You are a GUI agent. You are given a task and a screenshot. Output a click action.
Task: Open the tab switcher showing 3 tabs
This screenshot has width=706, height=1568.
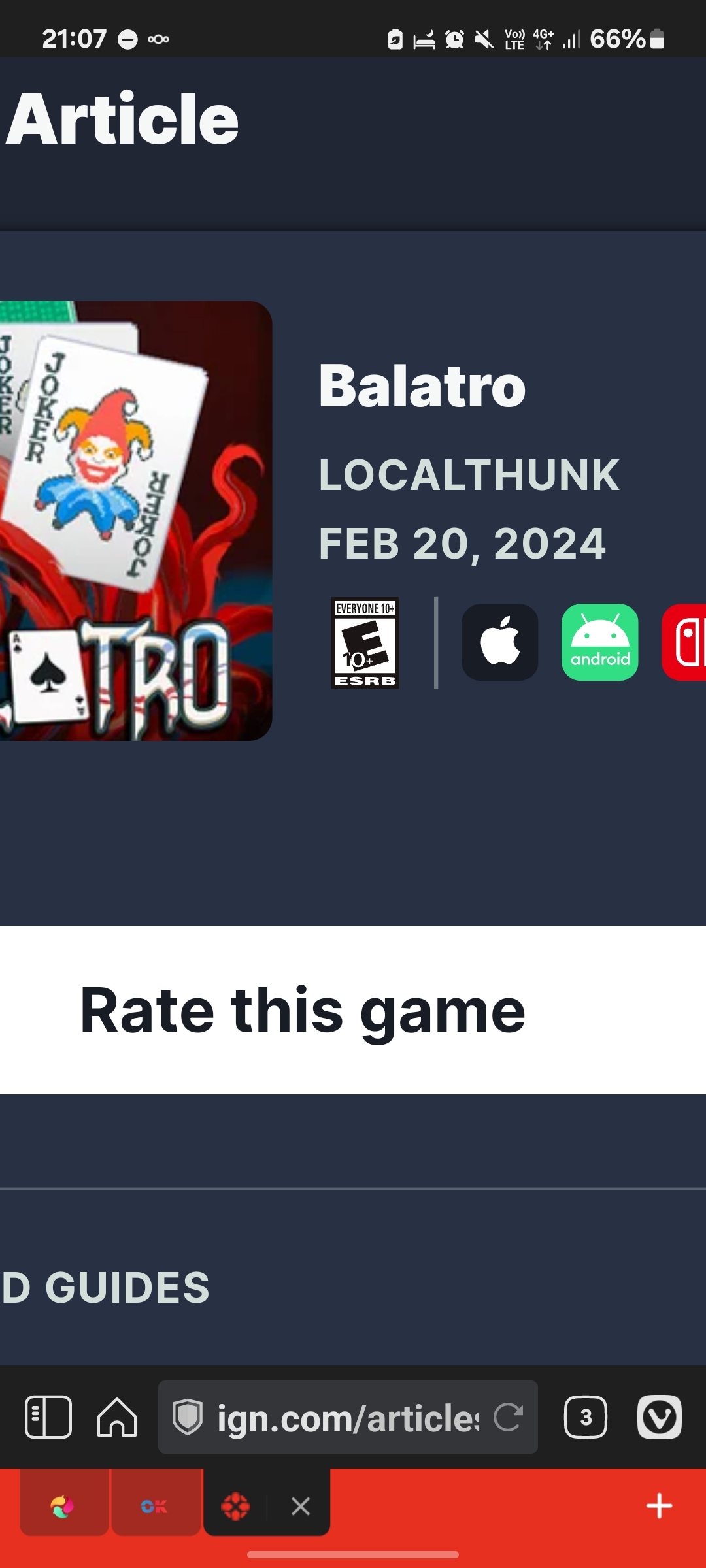point(585,1417)
